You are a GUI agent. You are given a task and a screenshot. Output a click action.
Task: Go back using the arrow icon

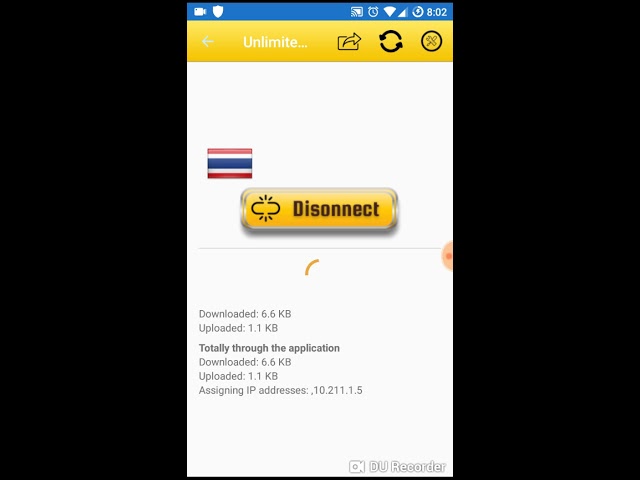pos(208,42)
